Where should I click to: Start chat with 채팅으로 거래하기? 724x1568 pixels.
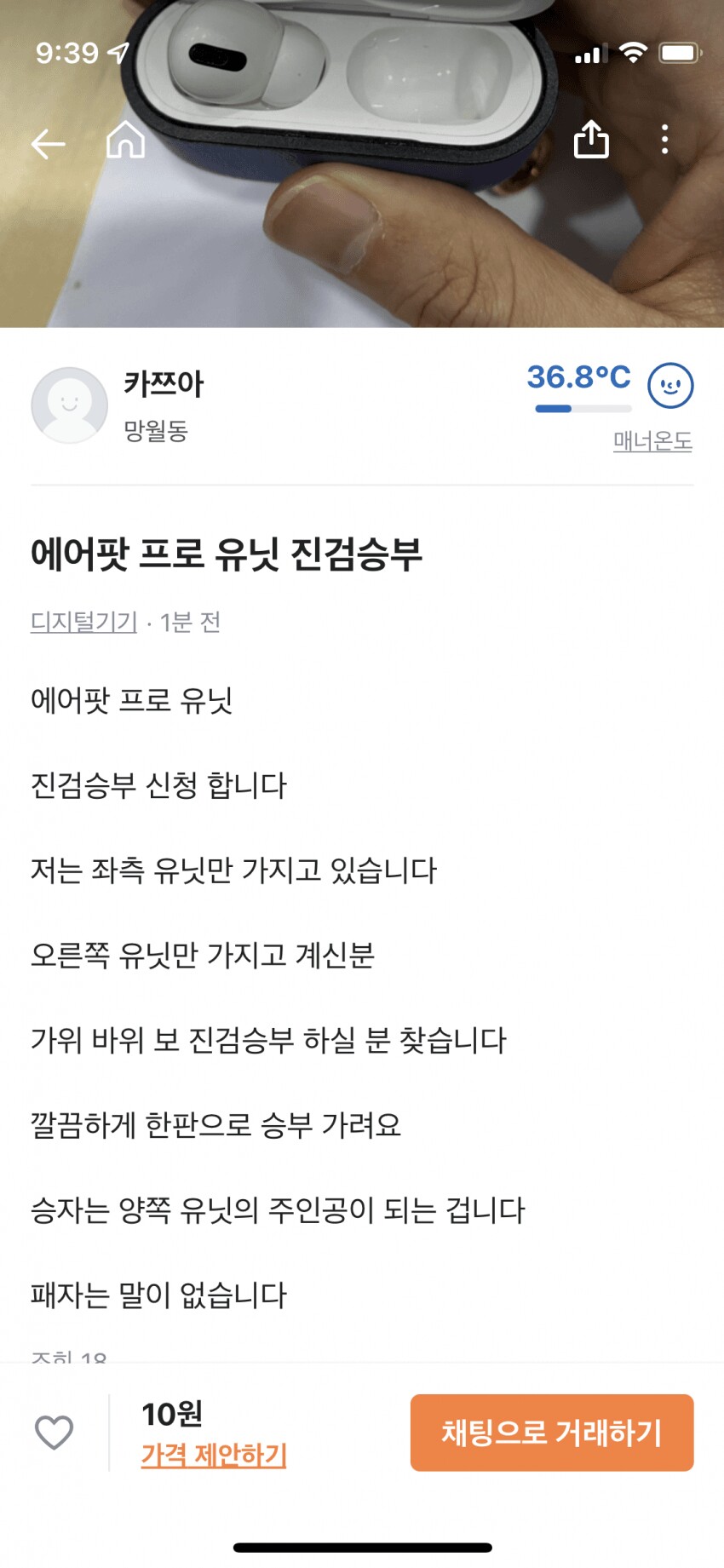(x=552, y=1433)
